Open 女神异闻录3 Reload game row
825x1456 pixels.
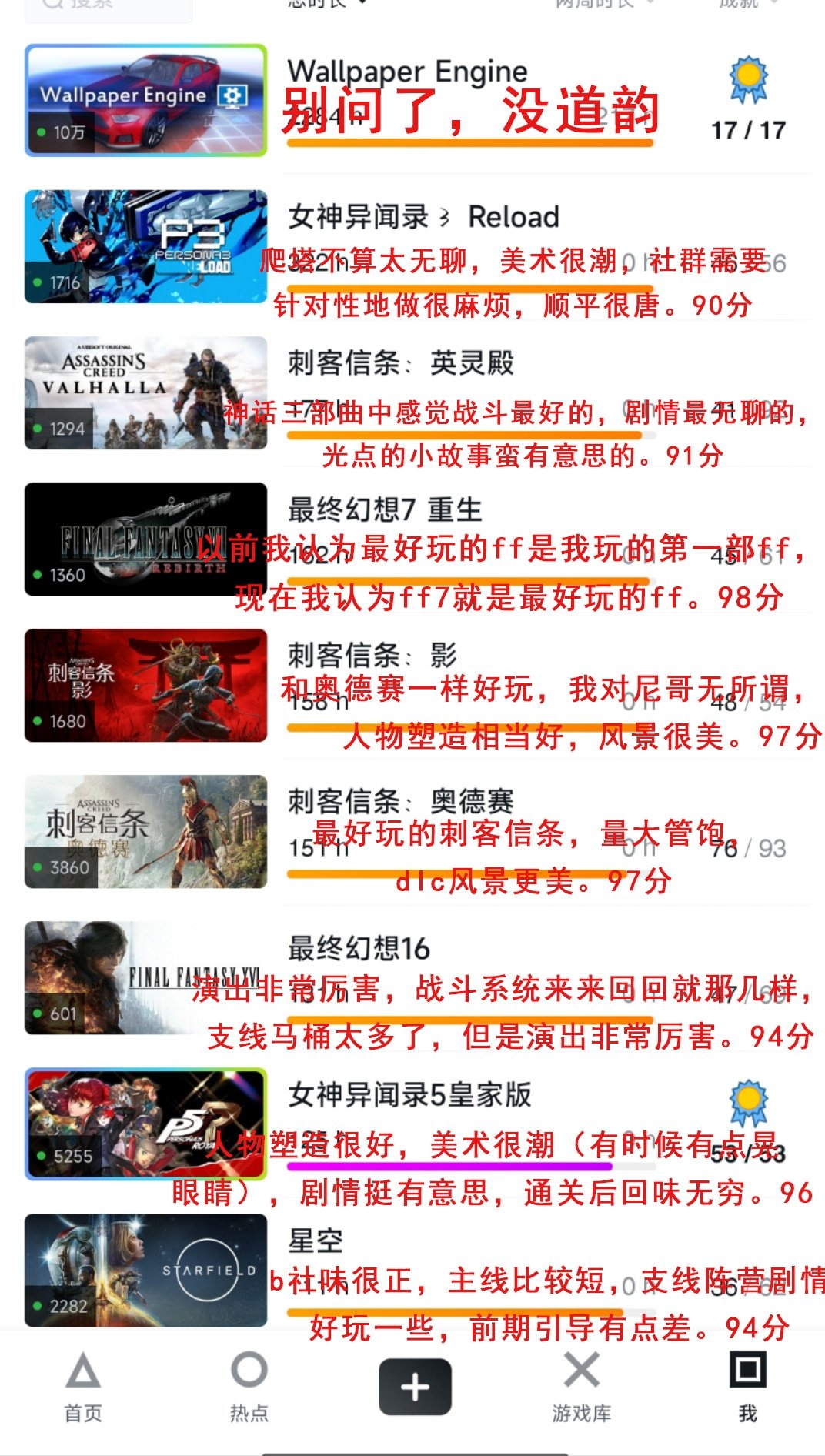pyautogui.click(x=145, y=246)
